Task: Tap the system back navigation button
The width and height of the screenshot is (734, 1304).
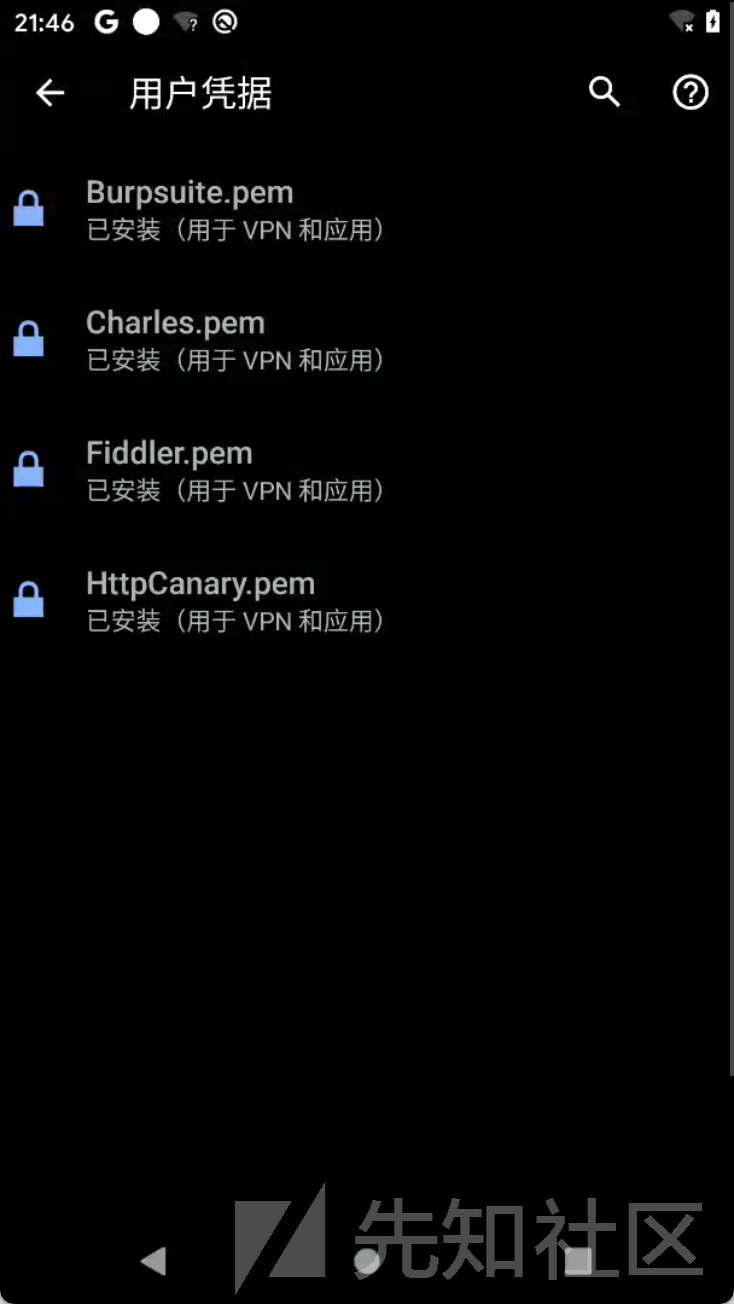Action: tap(153, 1261)
